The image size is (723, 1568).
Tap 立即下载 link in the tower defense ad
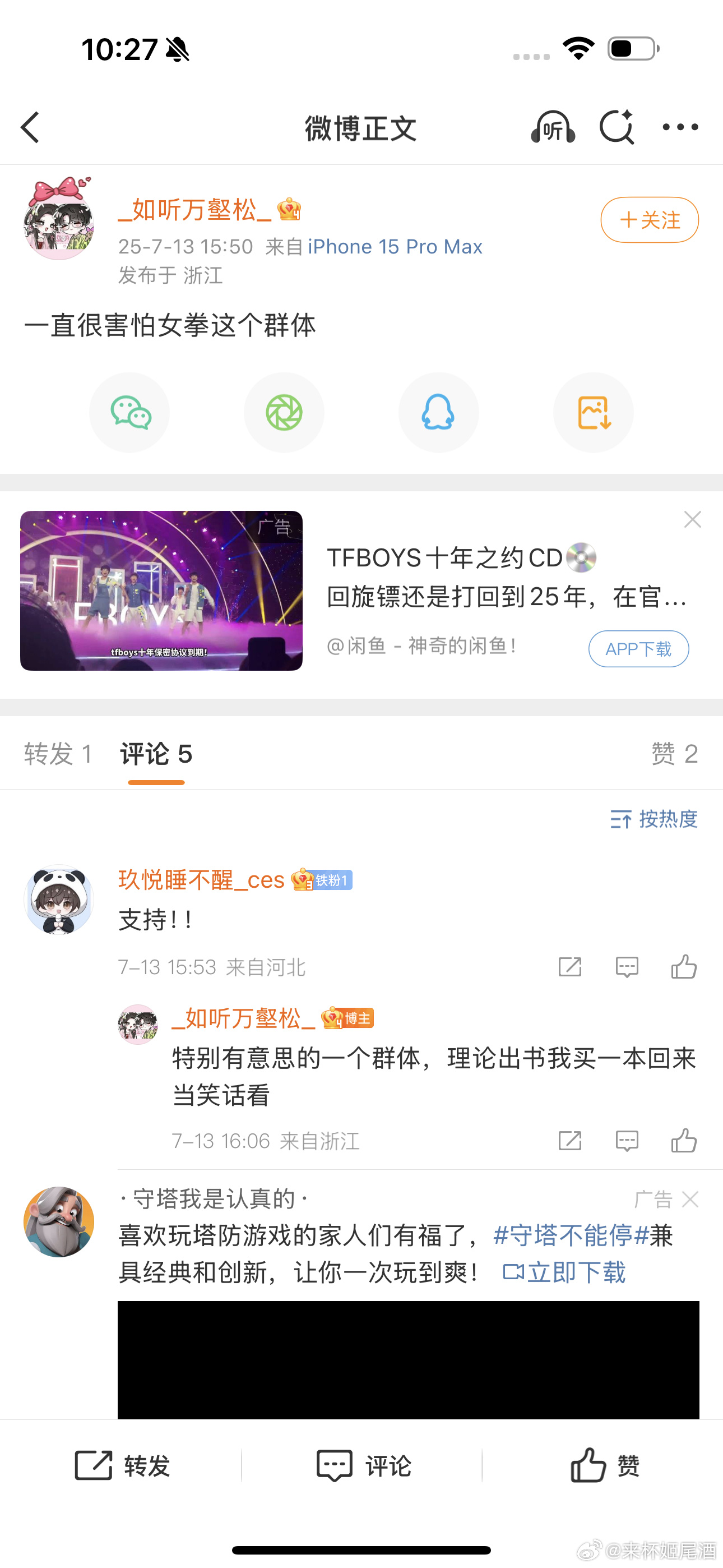click(565, 1272)
